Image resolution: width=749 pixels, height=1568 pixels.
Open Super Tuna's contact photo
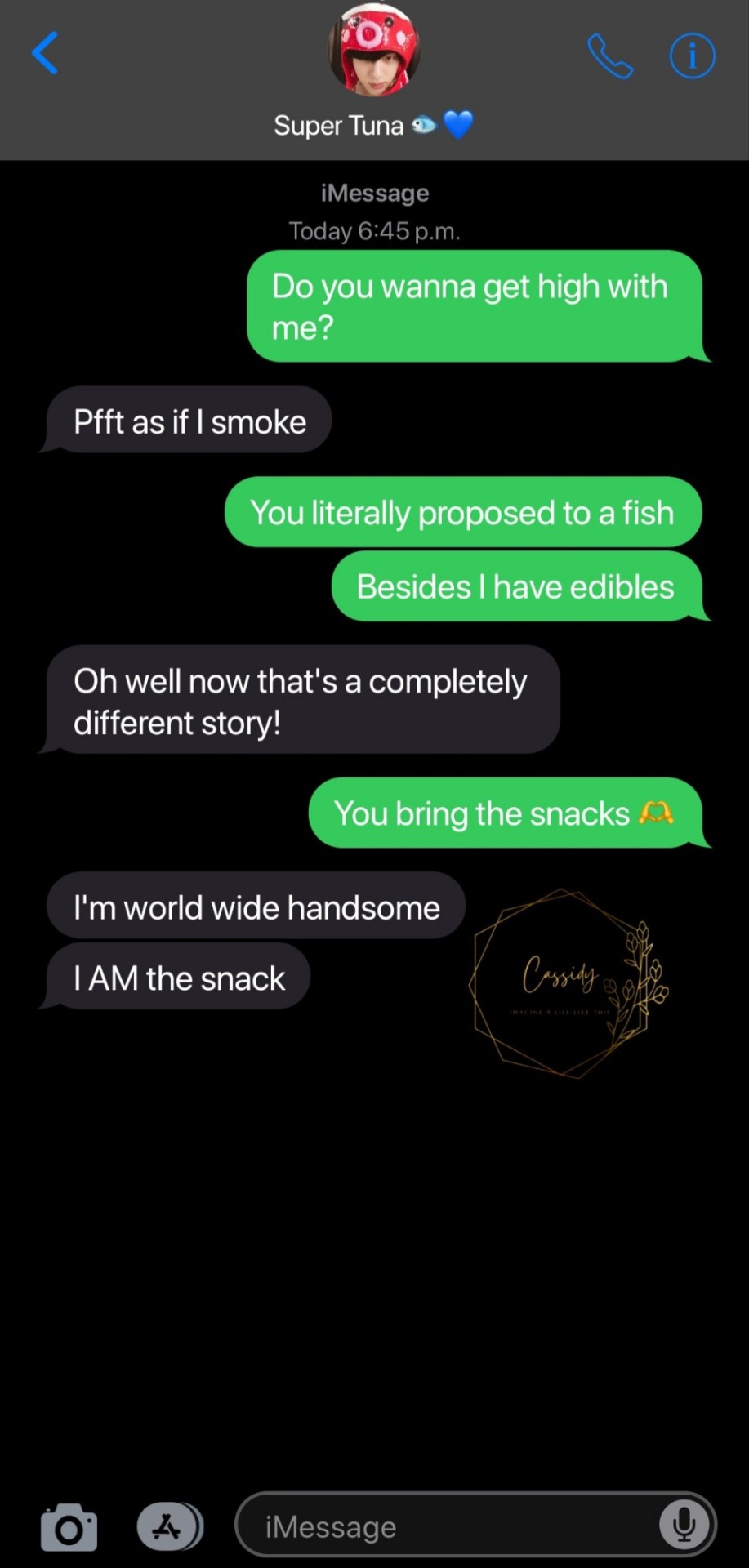374,49
